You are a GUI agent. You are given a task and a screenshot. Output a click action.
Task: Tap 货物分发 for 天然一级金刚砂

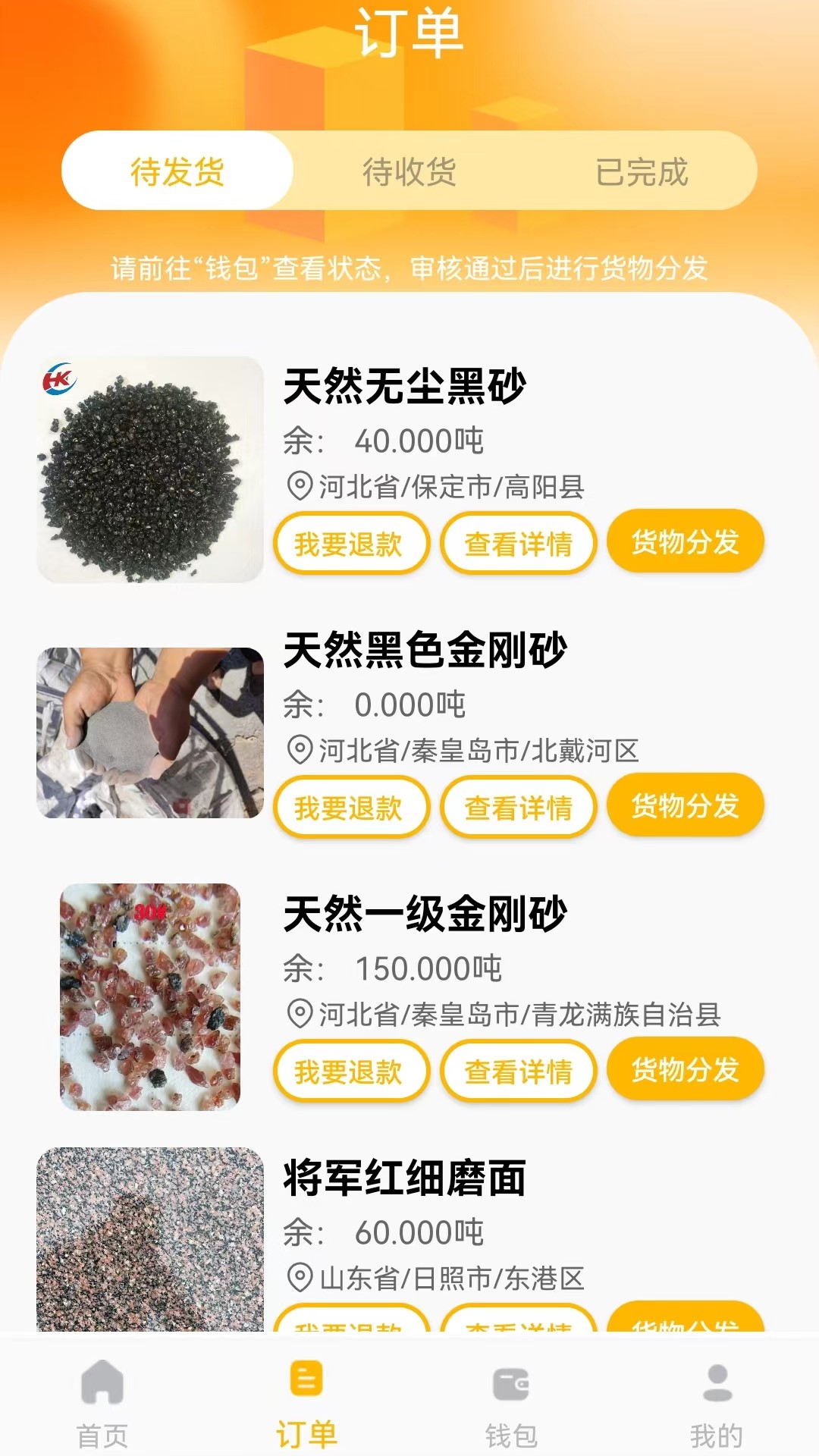[685, 1072]
